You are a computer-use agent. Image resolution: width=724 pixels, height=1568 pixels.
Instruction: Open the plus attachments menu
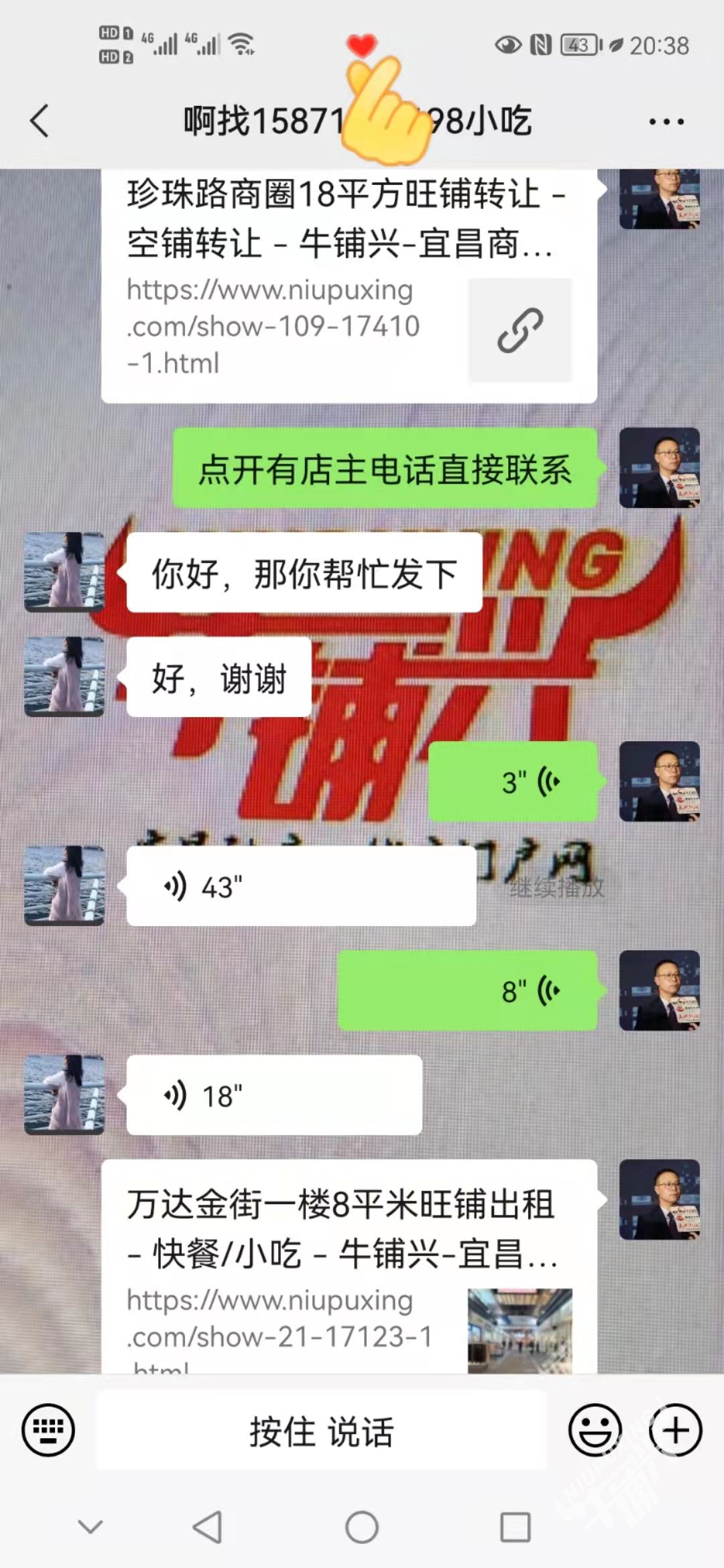click(x=675, y=1430)
